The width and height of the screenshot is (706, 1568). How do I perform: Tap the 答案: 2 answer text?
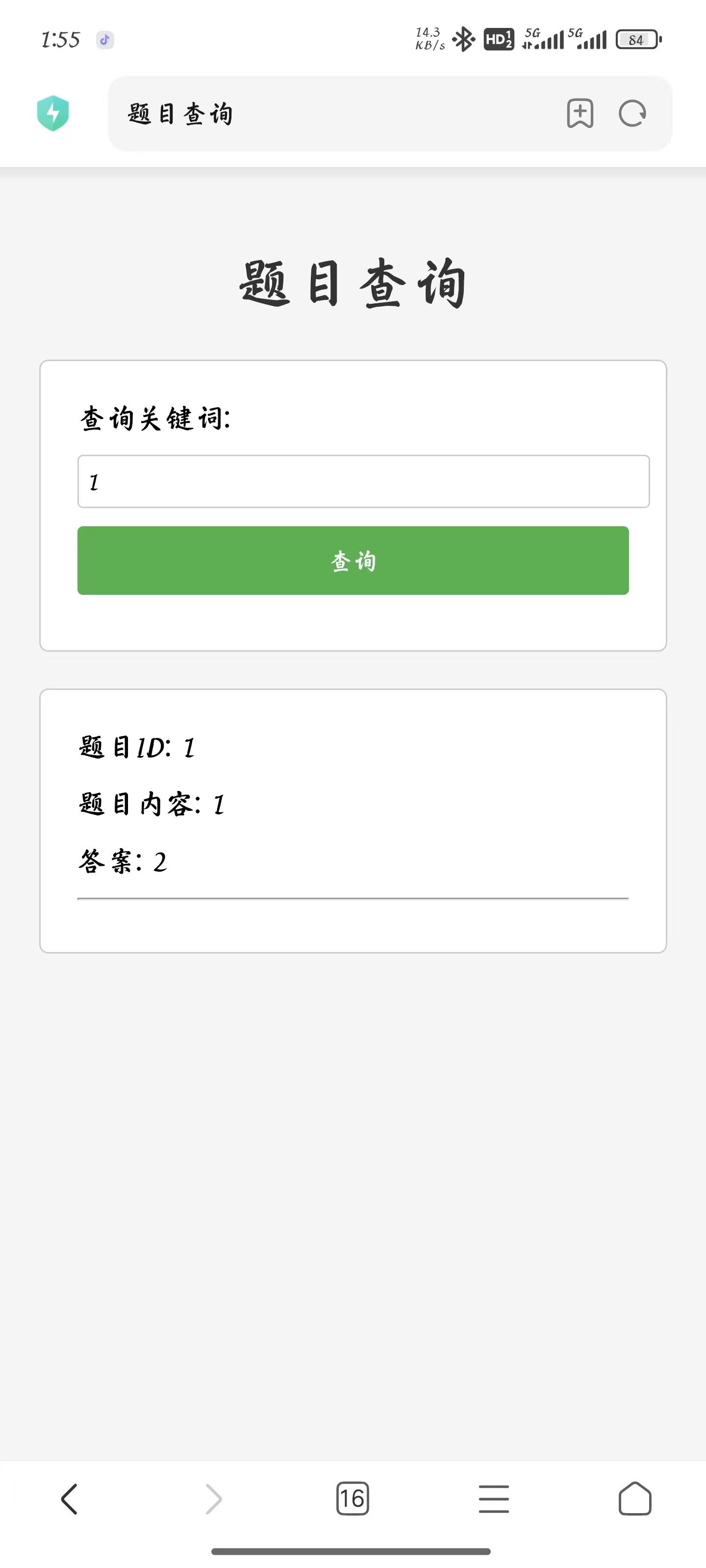[x=122, y=862]
